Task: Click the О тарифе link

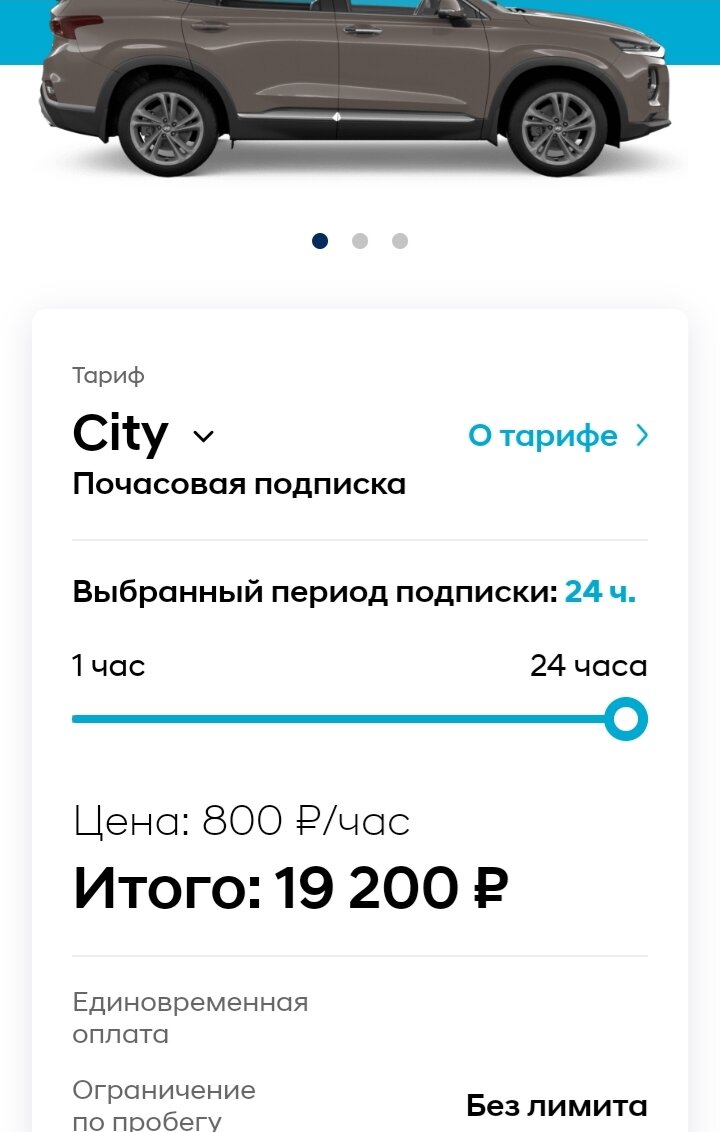Action: (543, 436)
